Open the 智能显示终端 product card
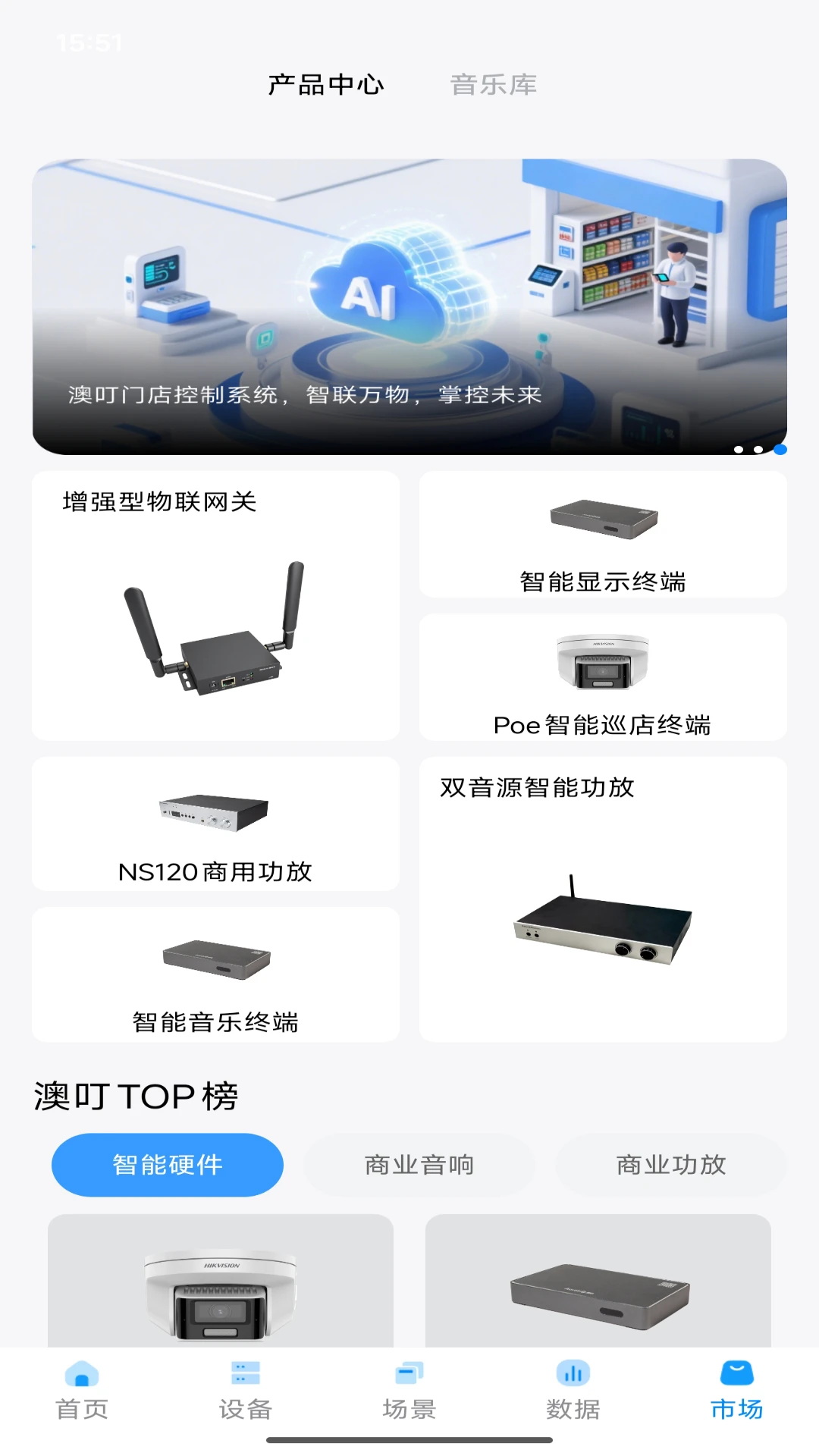 (603, 535)
